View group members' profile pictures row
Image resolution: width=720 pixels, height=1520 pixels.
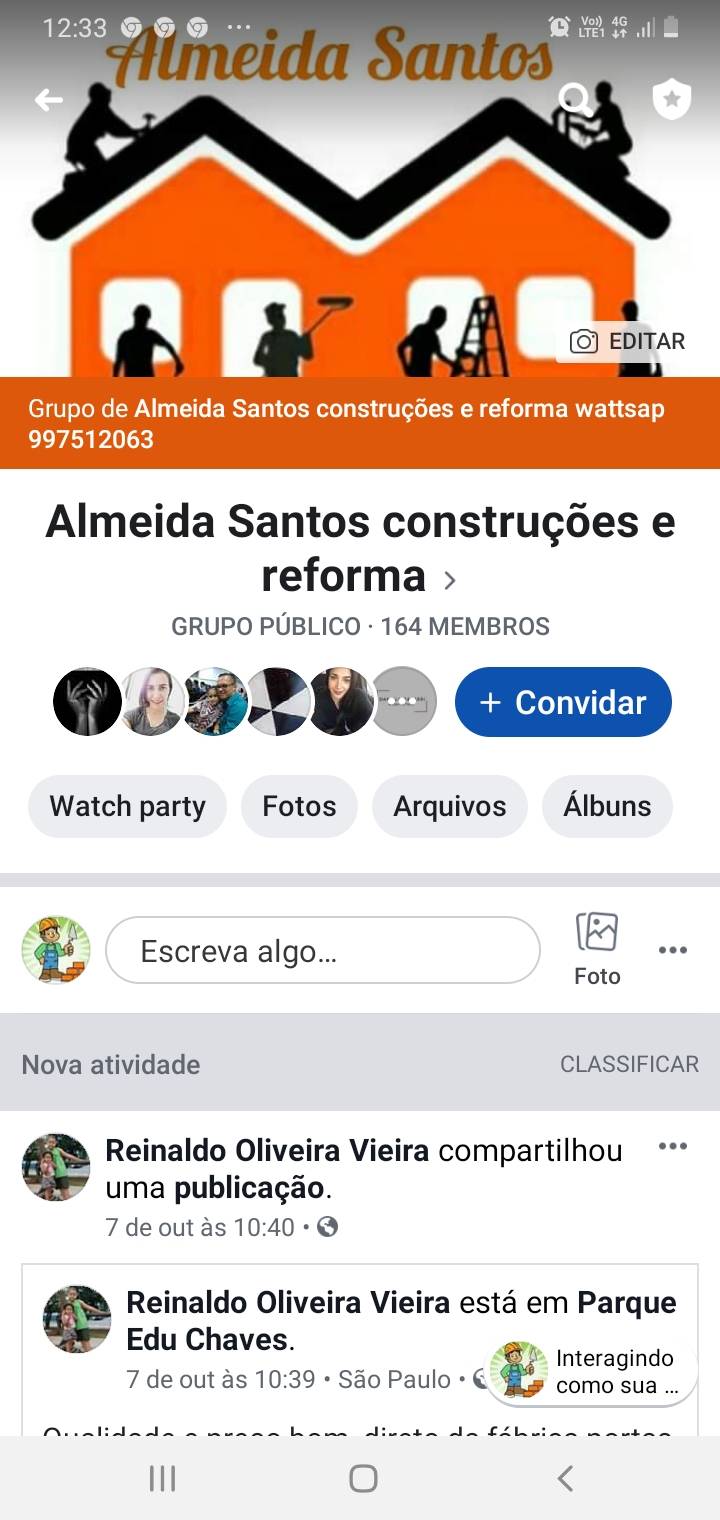click(x=245, y=702)
